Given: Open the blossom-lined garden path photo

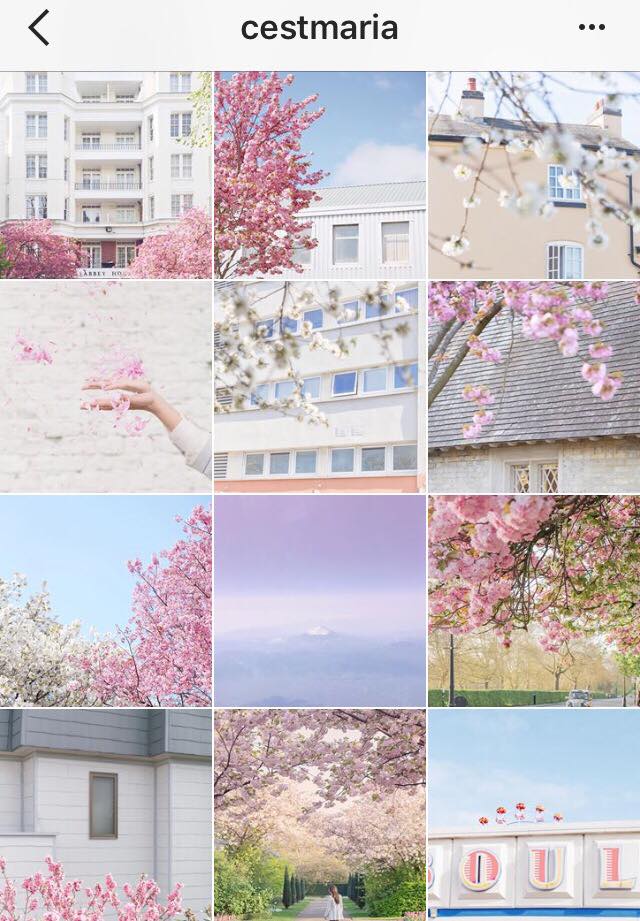Looking at the screenshot, I should pyautogui.click(x=320, y=815).
